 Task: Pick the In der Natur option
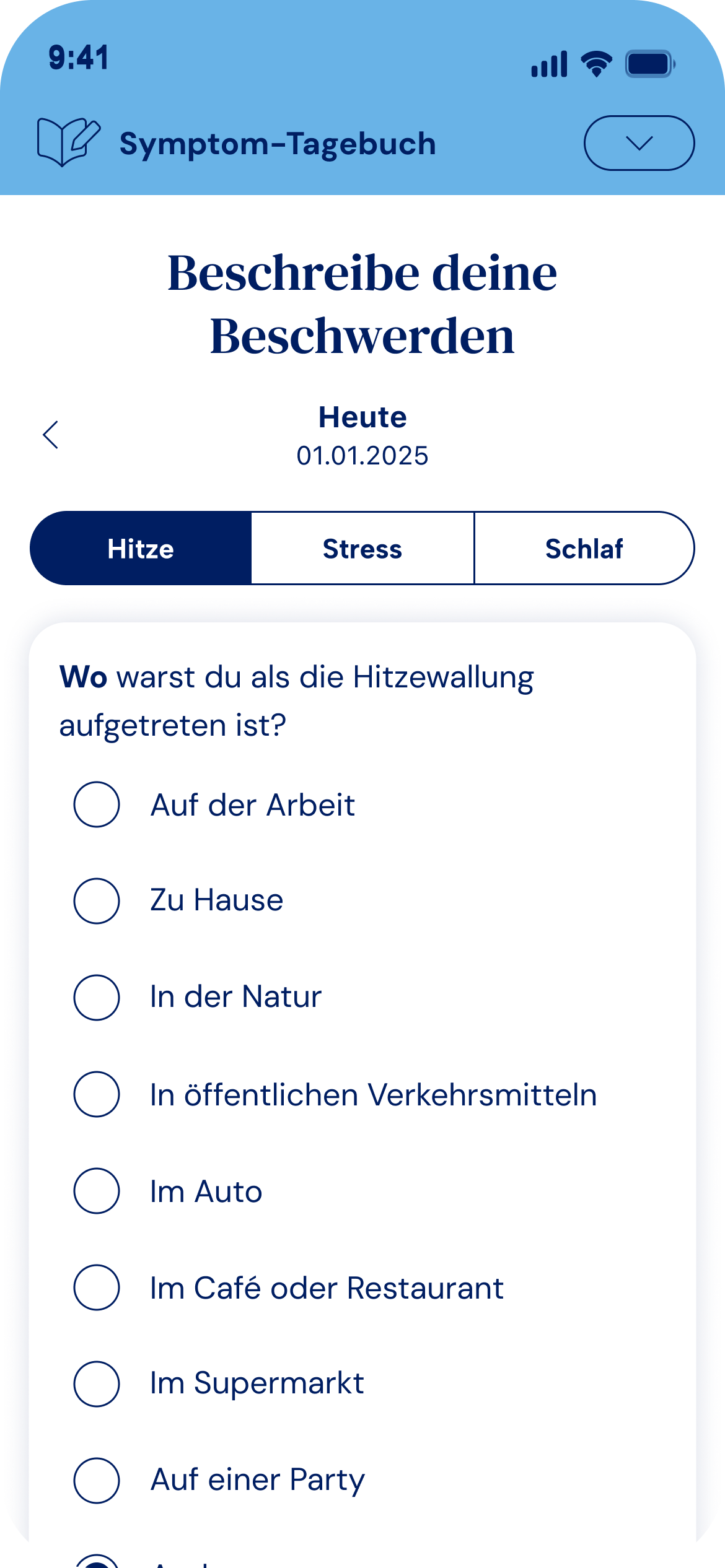tap(97, 997)
